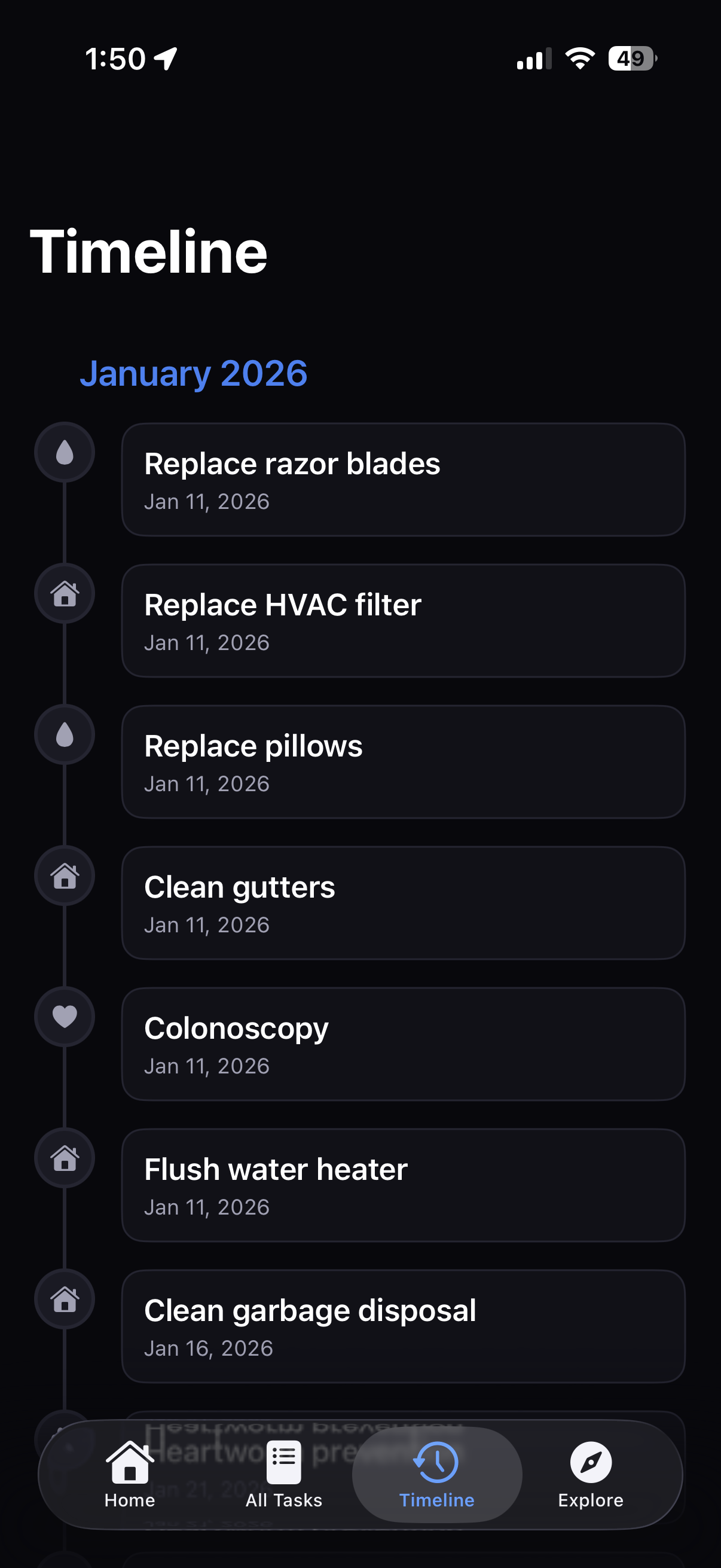
Task: Select the heart icon beside Colonoscopy
Action: [64, 1017]
